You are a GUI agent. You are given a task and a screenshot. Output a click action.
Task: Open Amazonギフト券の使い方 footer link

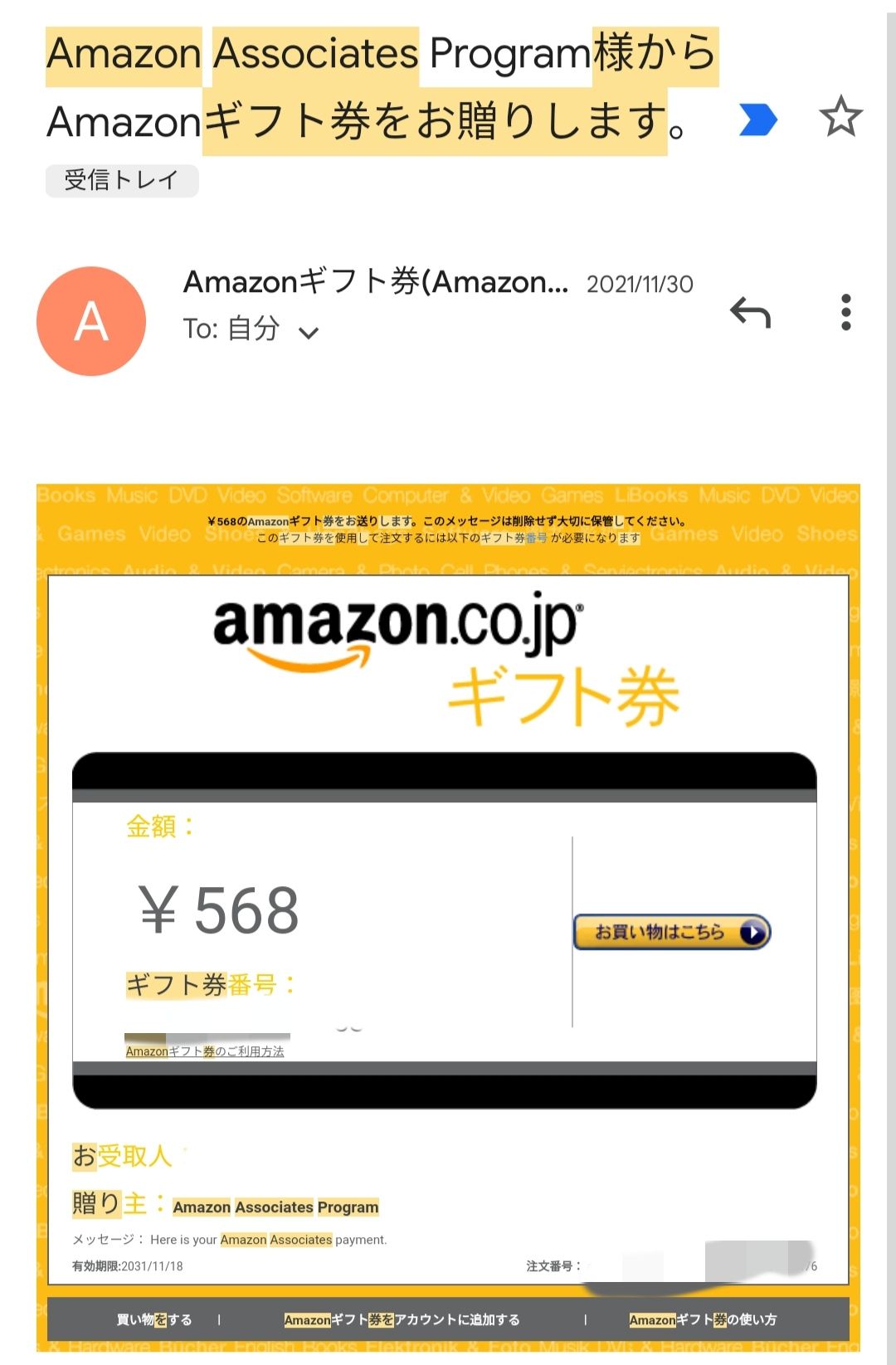(x=703, y=1319)
